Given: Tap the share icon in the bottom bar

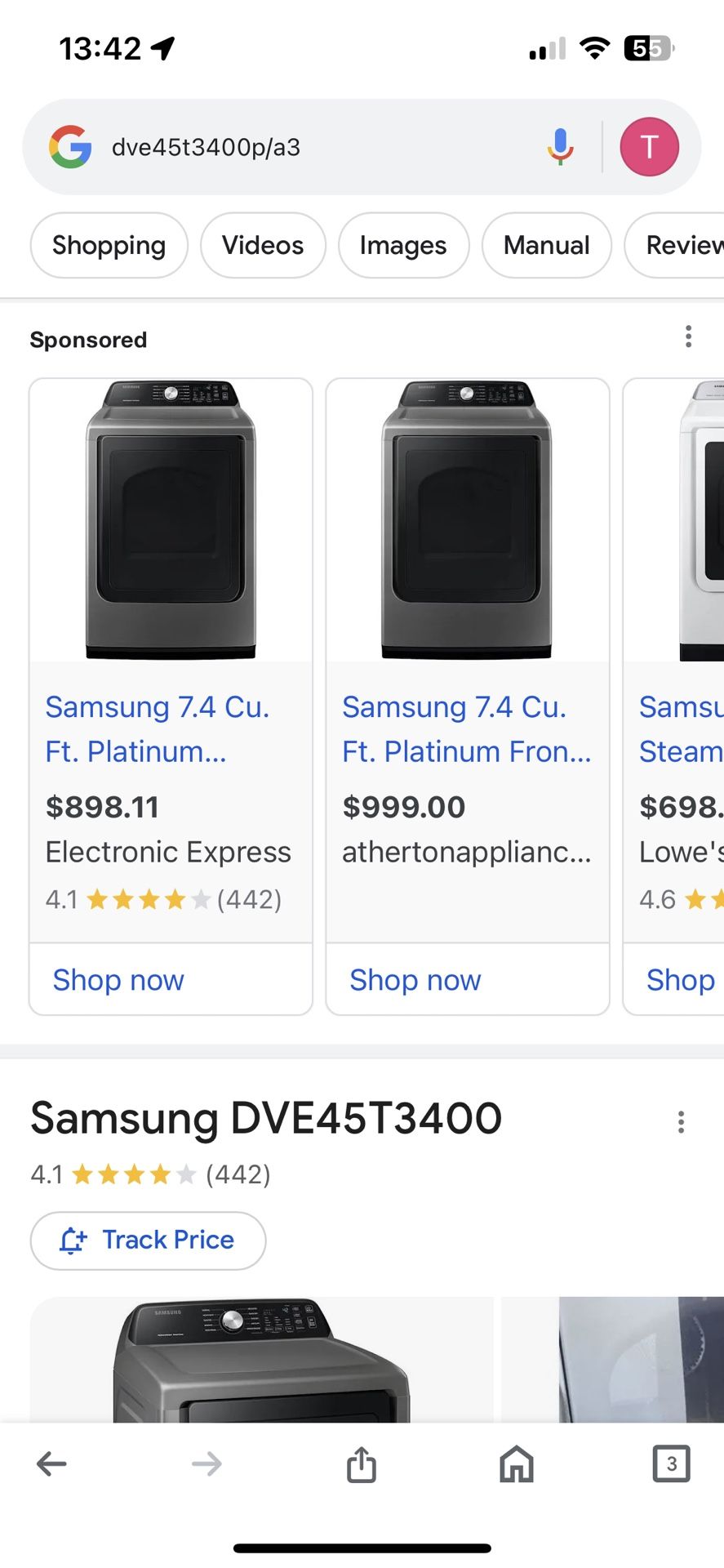Looking at the screenshot, I should (361, 1463).
